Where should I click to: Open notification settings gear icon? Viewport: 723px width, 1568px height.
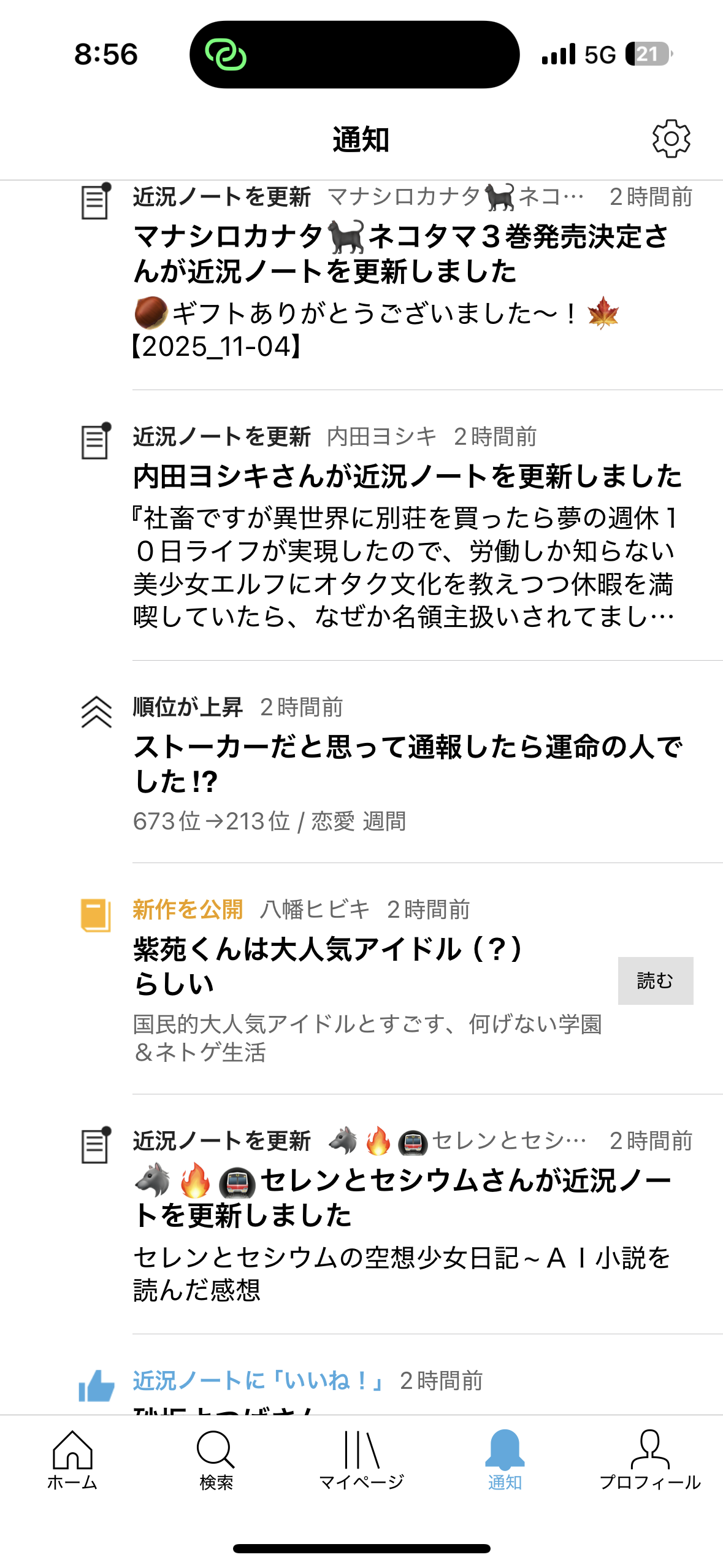pyautogui.click(x=671, y=139)
